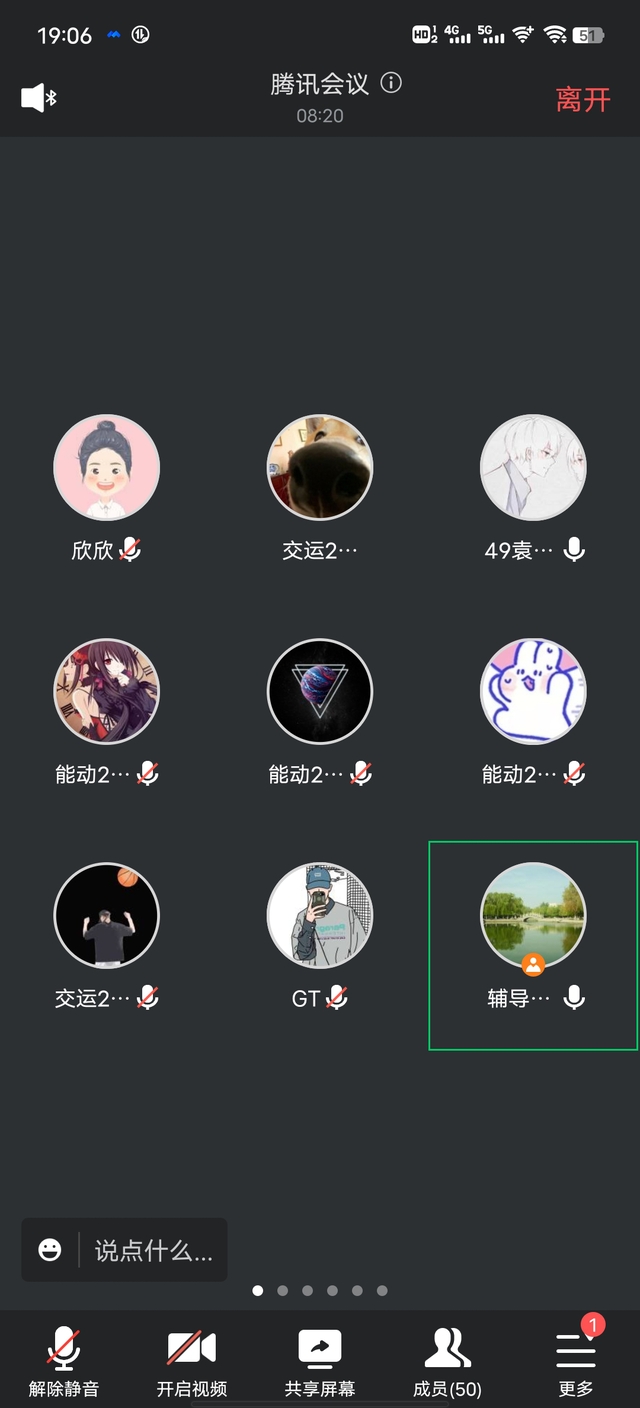Select participant 49袁
640x1408 pixels.
[x=533, y=469]
